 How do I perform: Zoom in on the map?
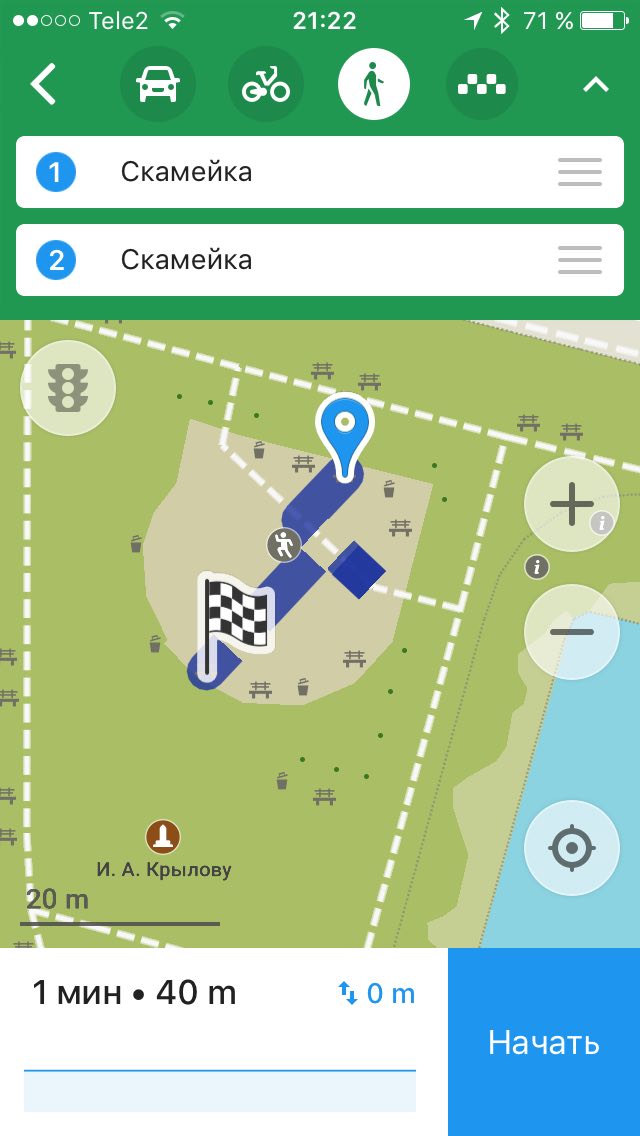[x=572, y=504]
